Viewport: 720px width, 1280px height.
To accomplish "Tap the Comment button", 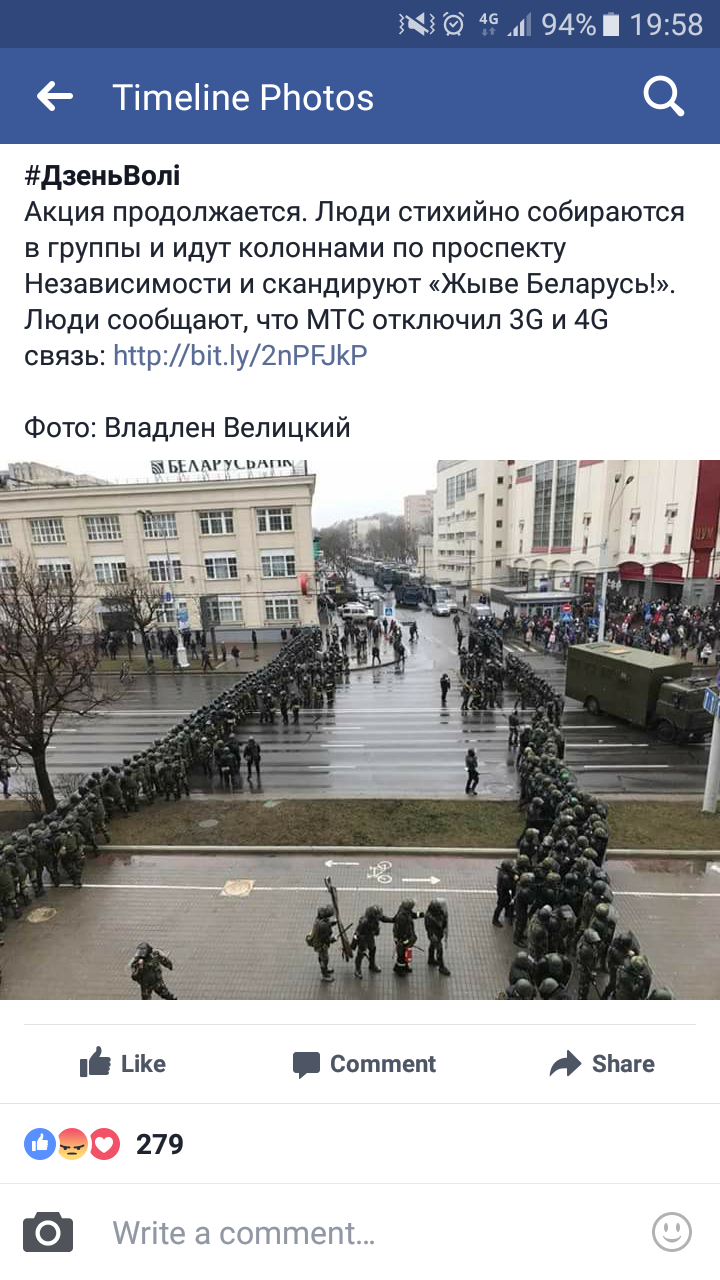I will [x=364, y=1063].
